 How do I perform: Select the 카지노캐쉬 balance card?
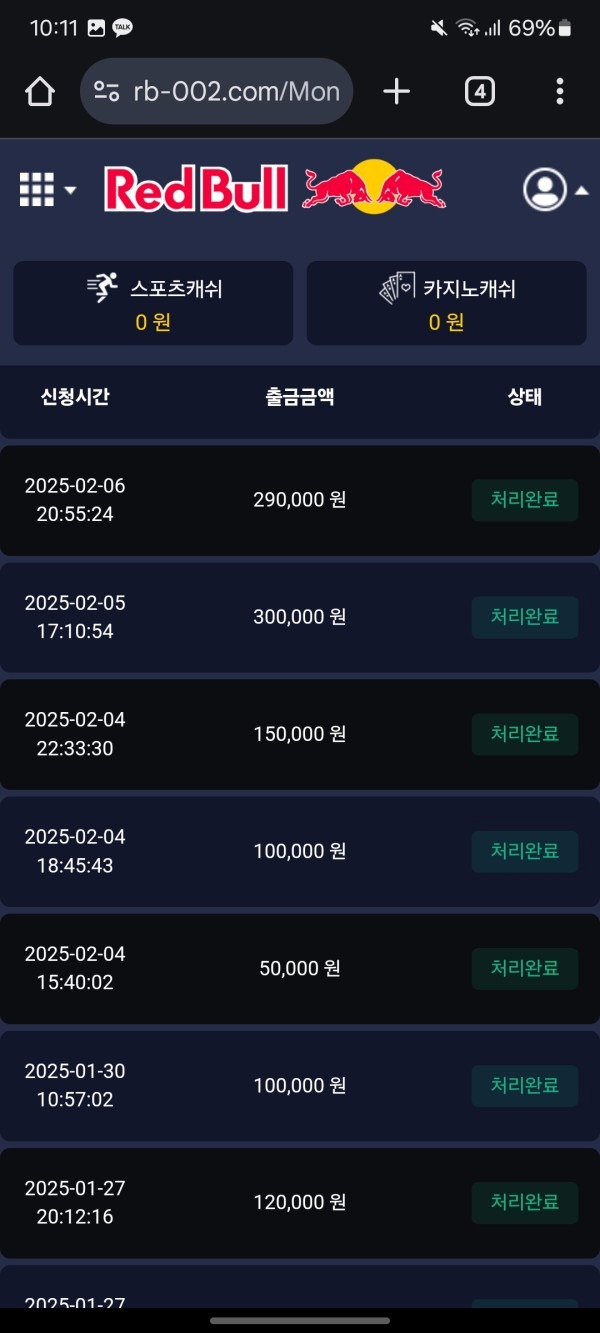pos(446,303)
